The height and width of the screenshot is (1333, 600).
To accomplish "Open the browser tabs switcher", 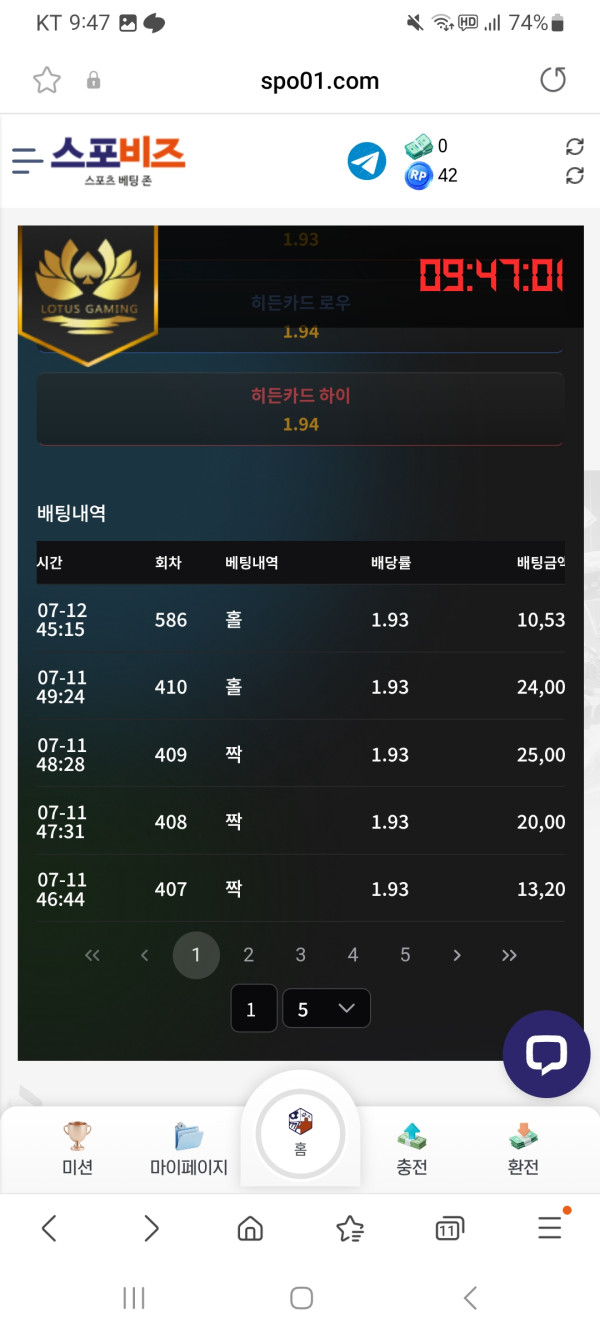I will 449,1229.
